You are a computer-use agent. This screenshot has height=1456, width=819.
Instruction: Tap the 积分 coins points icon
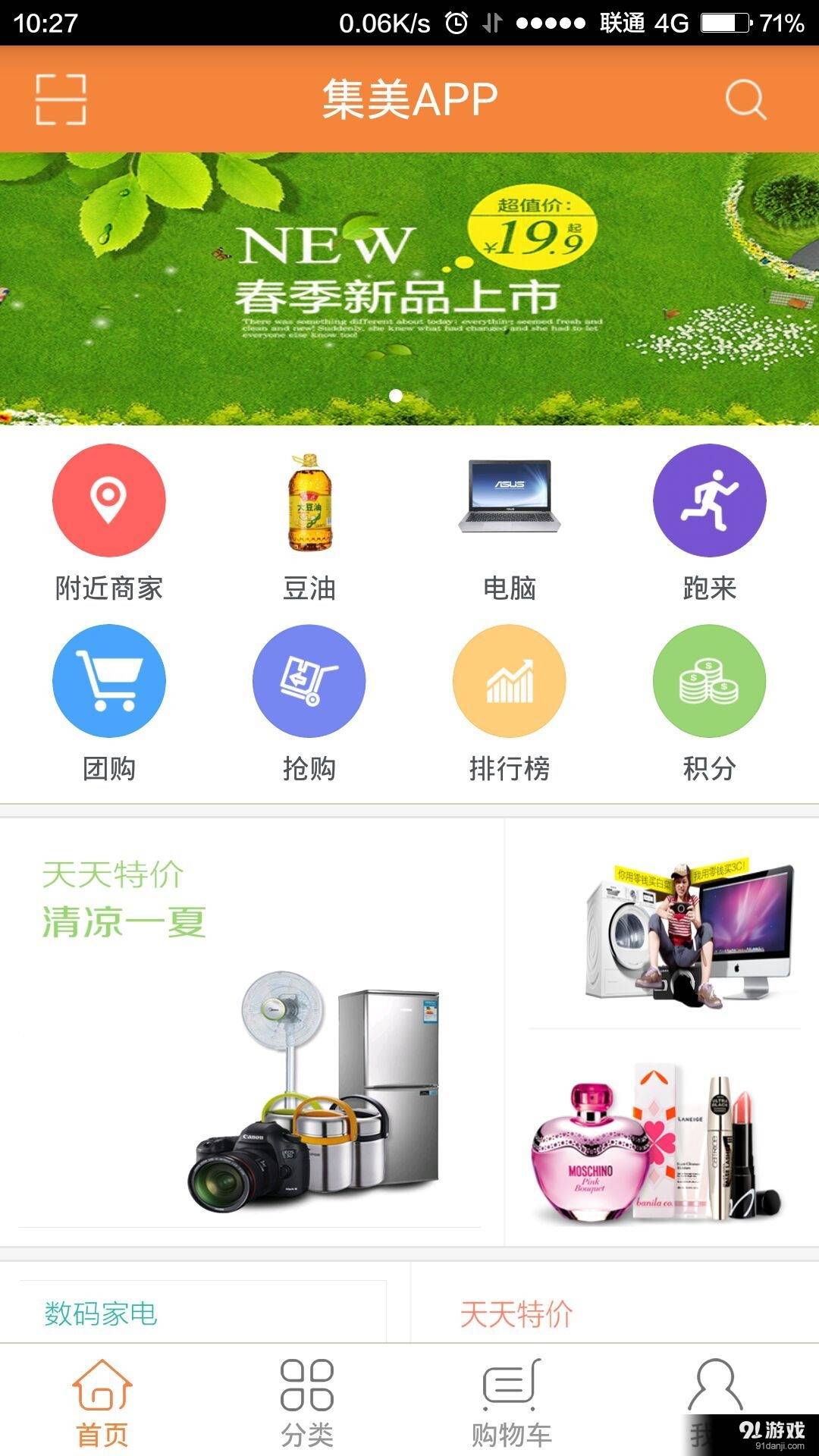(x=709, y=681)
